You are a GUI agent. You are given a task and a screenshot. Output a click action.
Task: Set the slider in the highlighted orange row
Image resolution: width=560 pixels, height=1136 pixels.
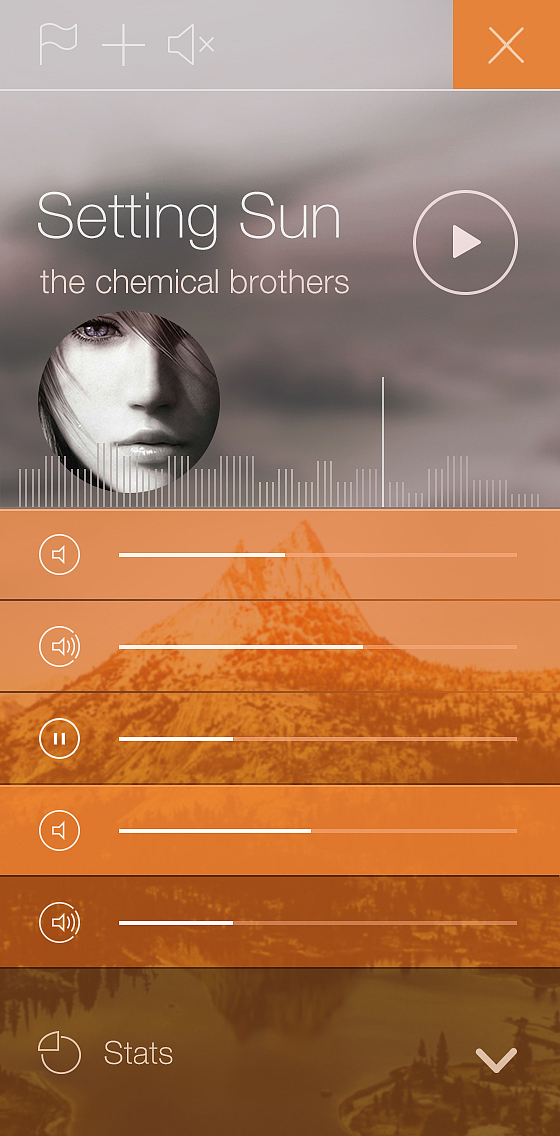point(317,831)
